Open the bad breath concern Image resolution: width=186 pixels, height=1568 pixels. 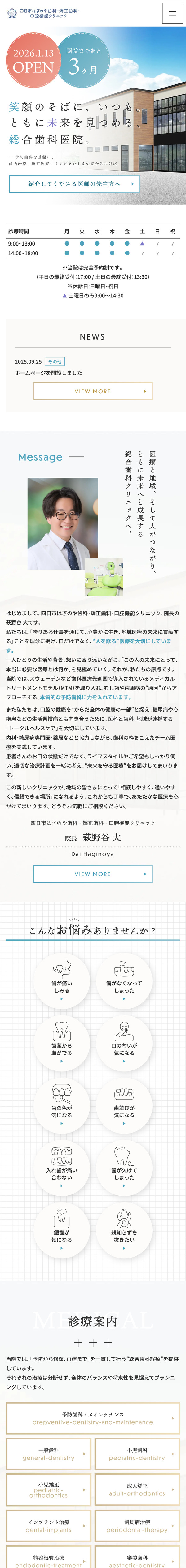coord(124,1045)
